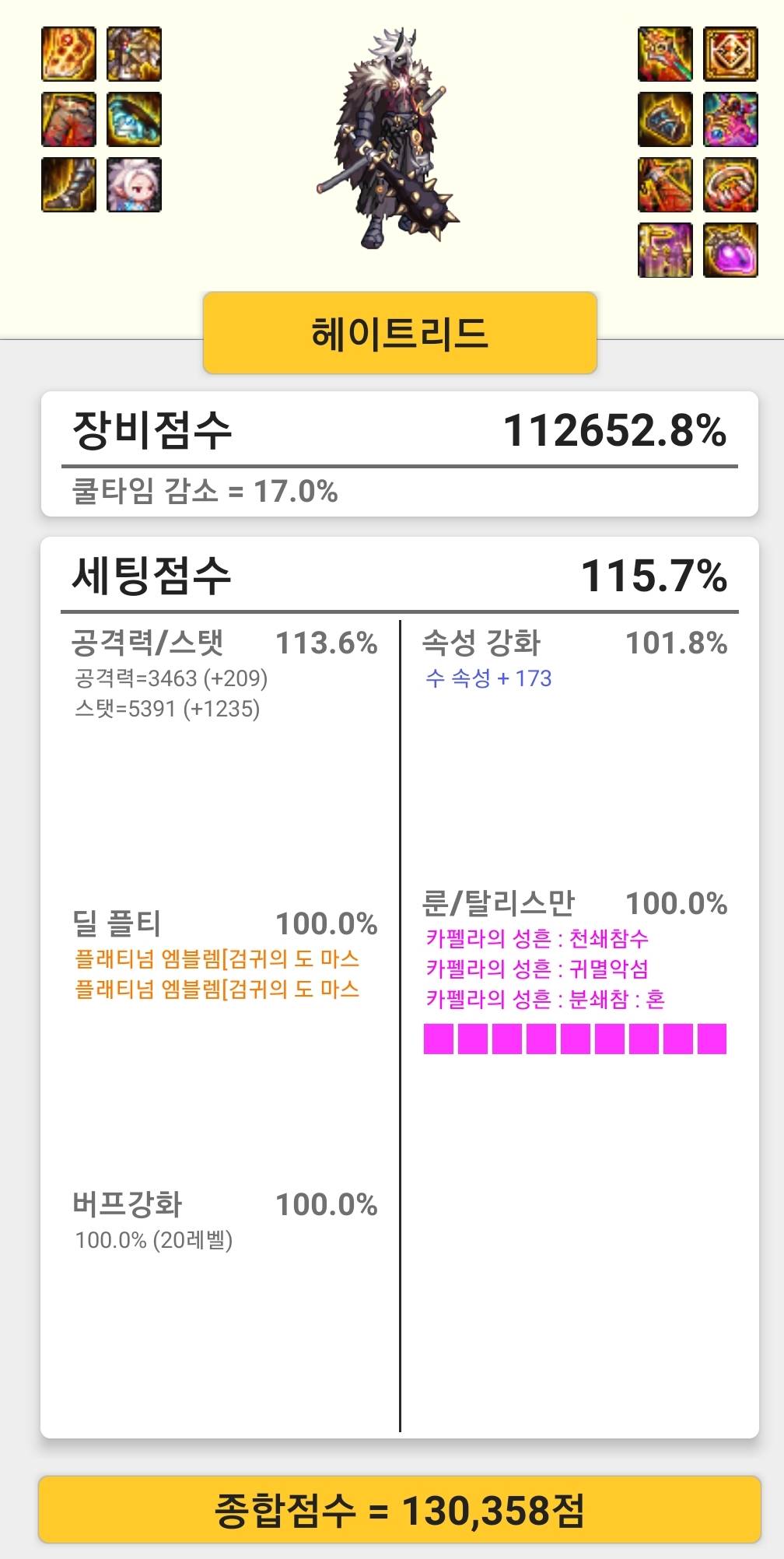Viewport: 784px width, 1559px height.
Task: Tap the 종합점수 130,358점 bar
Action: [400, 1510]
